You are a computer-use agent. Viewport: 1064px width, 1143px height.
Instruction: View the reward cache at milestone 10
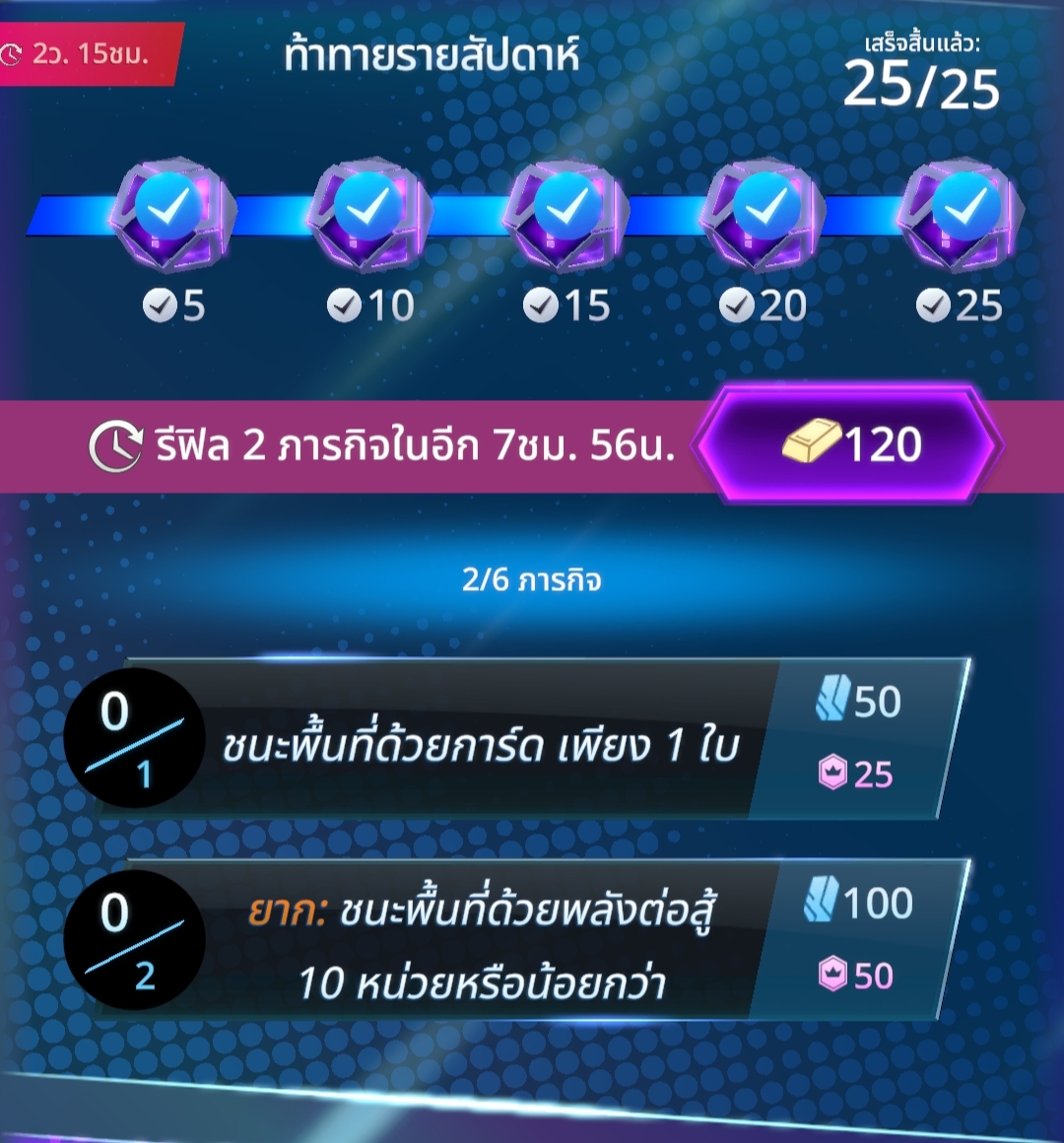point(369,213)
